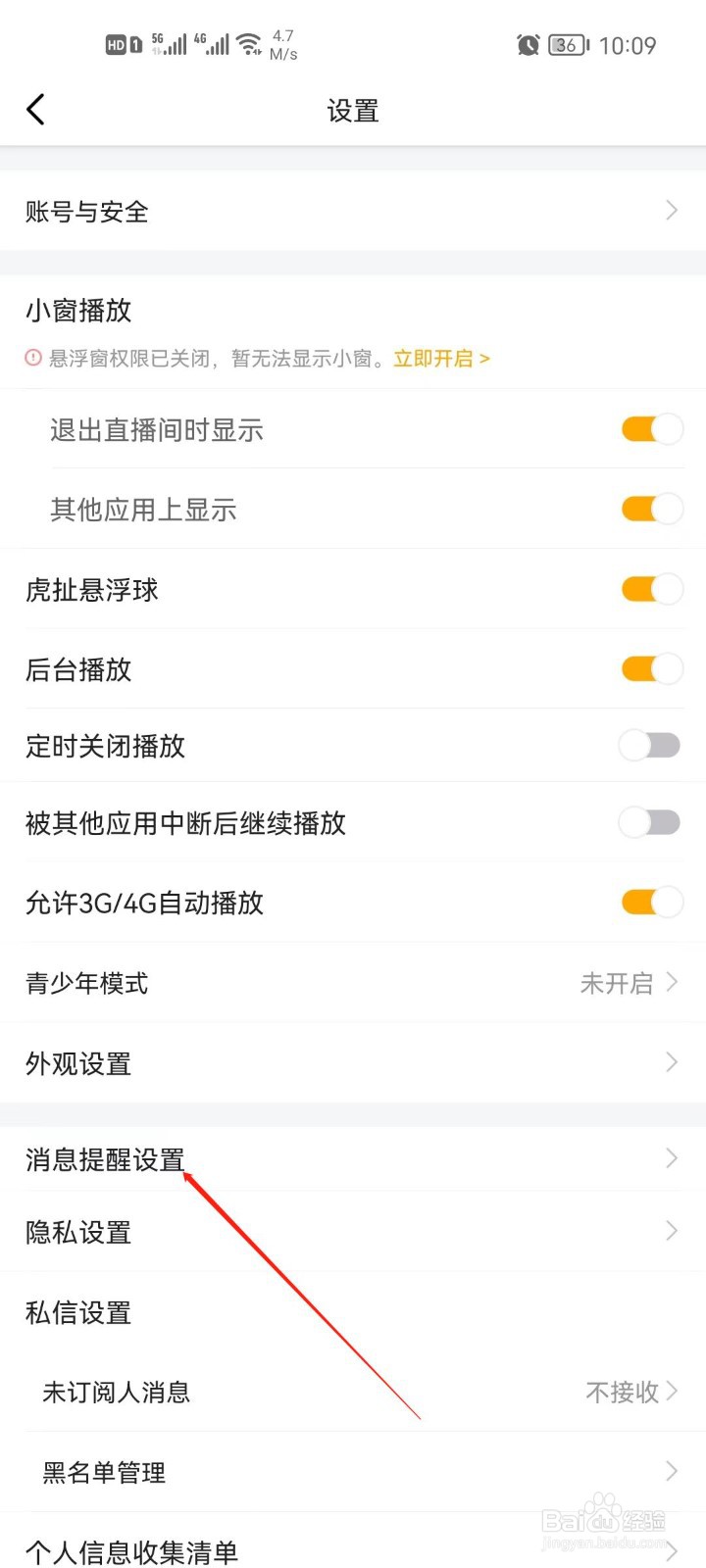Turn off 退出直播间时显示
The width and height of the screenshot is (706, 1568).
click(651, 429)
